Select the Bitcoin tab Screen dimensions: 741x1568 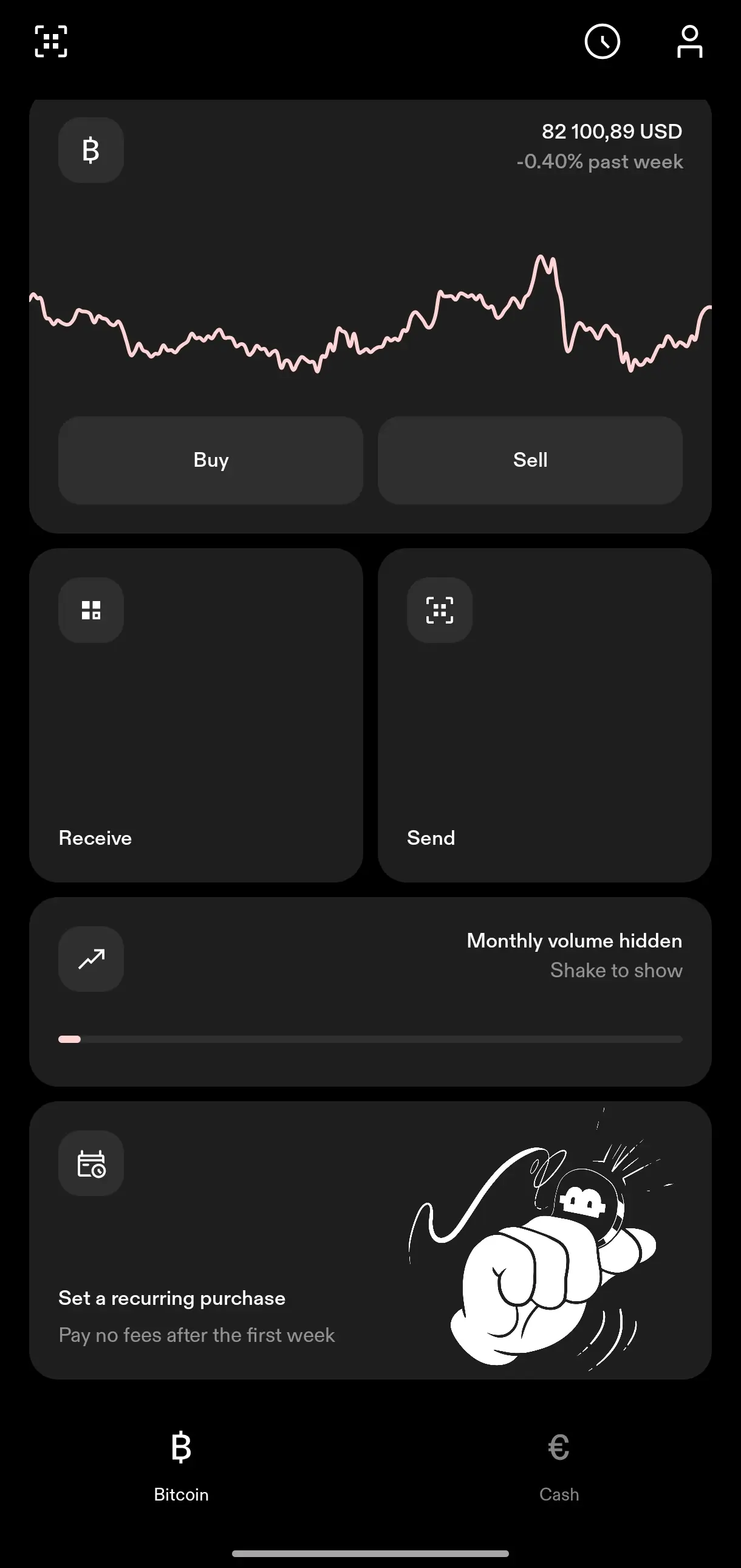[x=181, y=1467]
